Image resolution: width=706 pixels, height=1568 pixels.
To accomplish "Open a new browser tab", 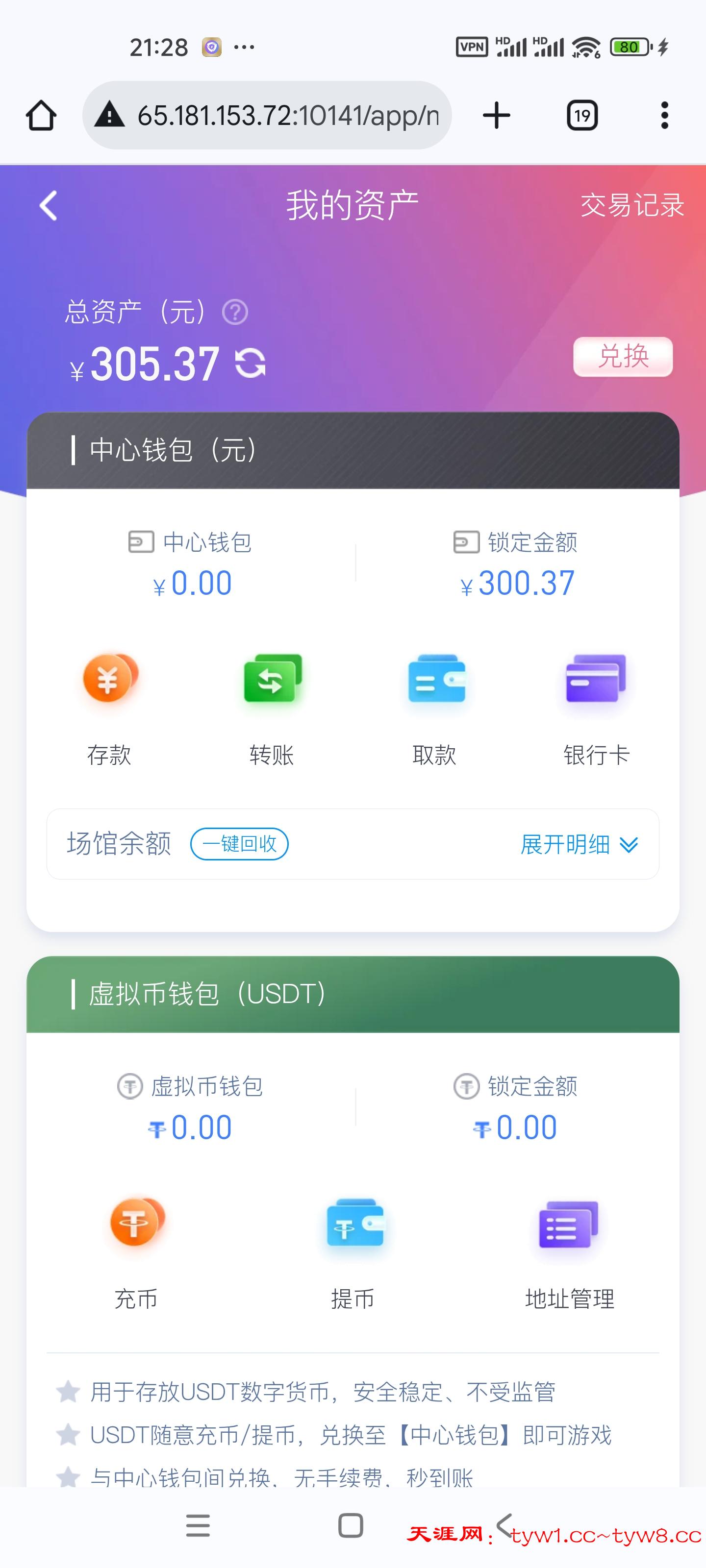I will tap(497, 115).
